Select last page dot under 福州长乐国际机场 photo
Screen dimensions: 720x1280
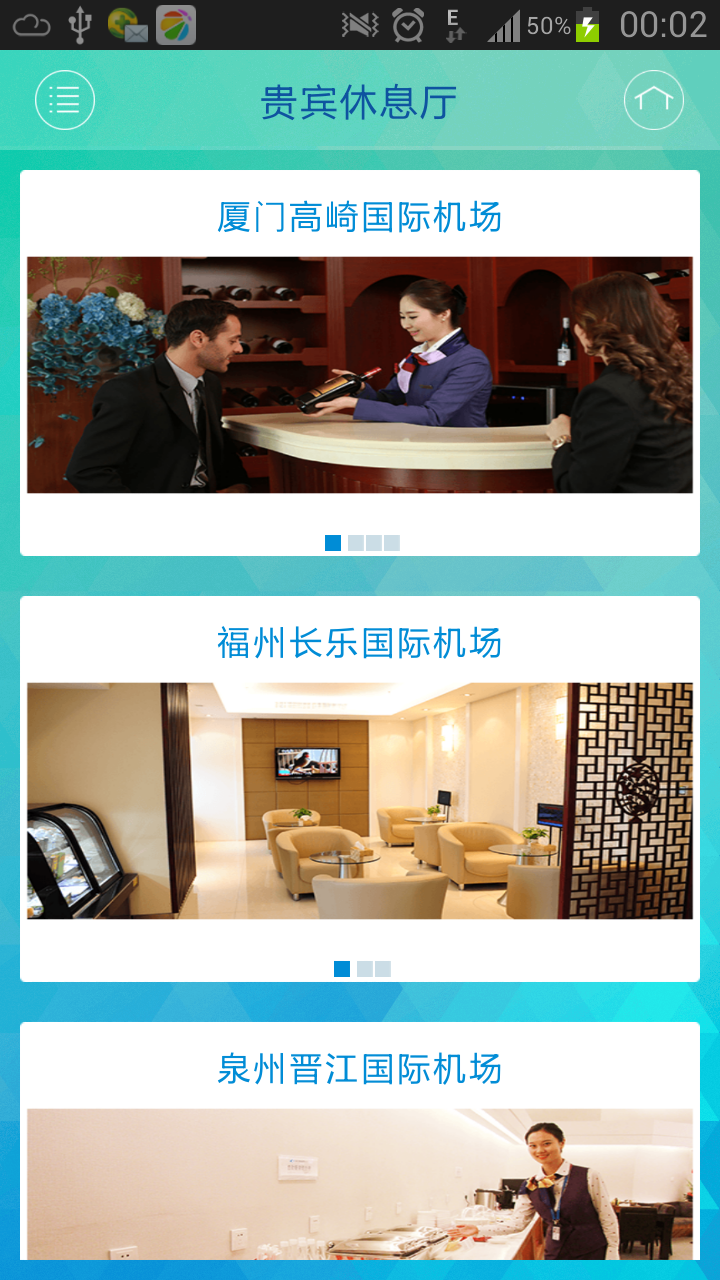pyautogui.click(x=383, y=969)
